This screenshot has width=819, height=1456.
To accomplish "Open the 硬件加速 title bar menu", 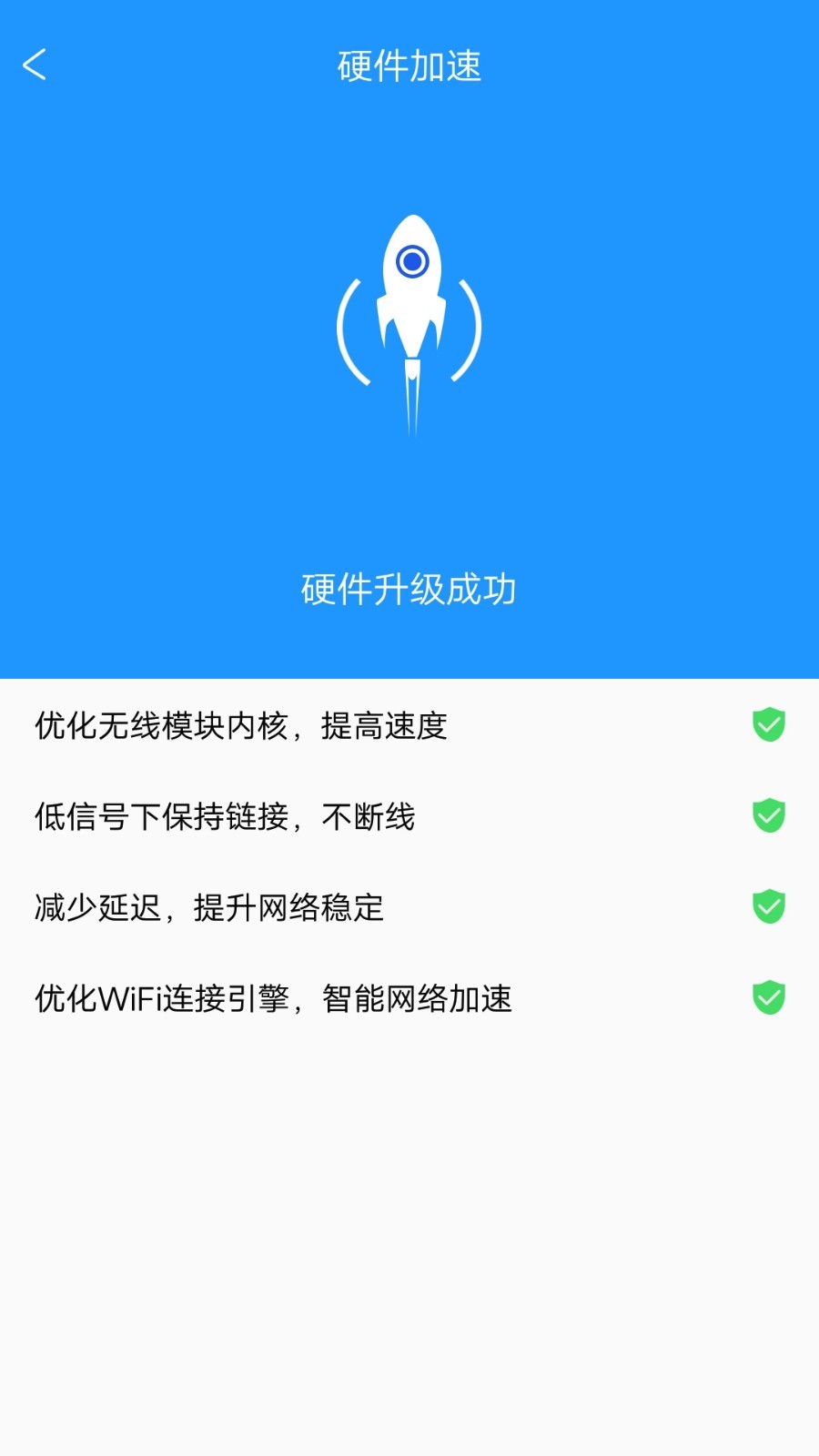I will pos(409,66).
